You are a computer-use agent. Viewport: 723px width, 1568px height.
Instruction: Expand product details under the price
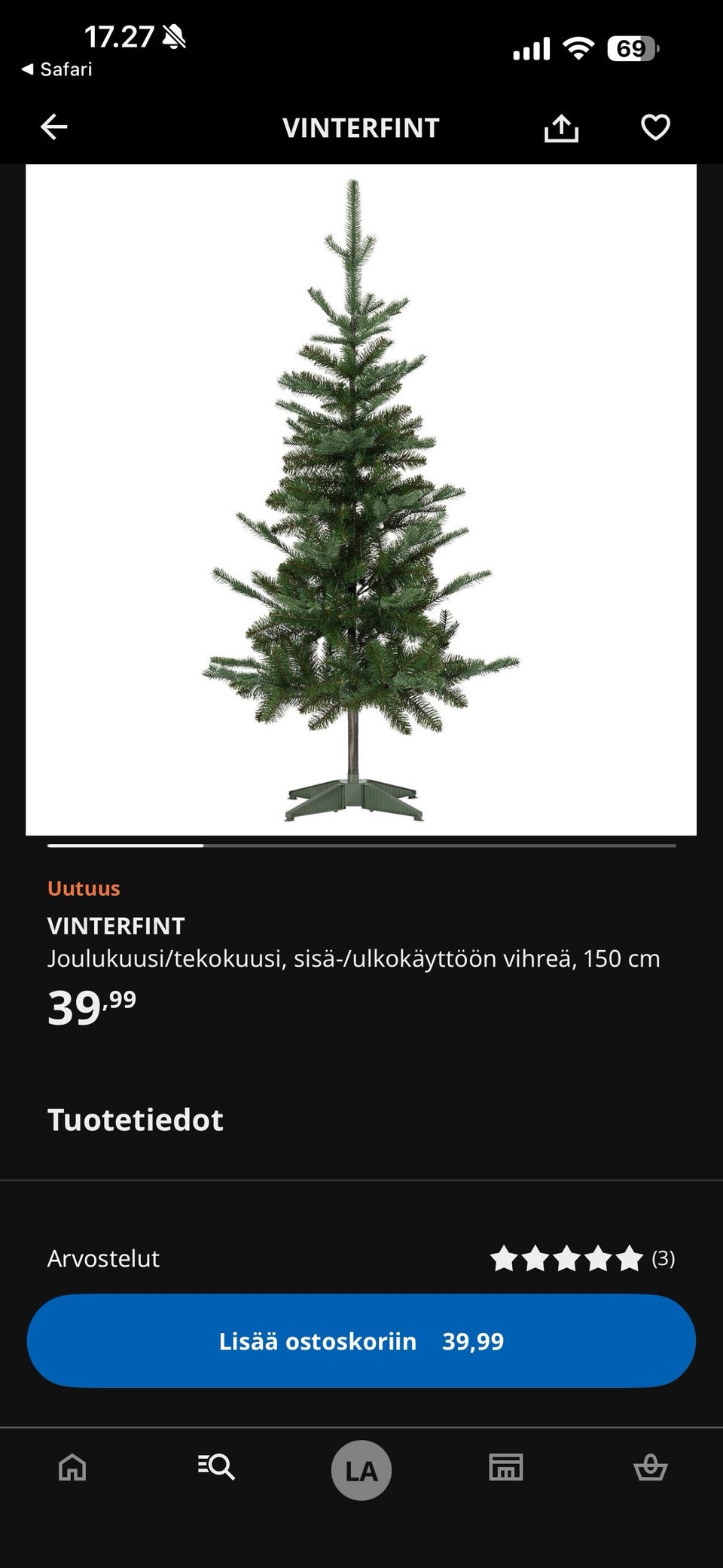pos(135,1120)
